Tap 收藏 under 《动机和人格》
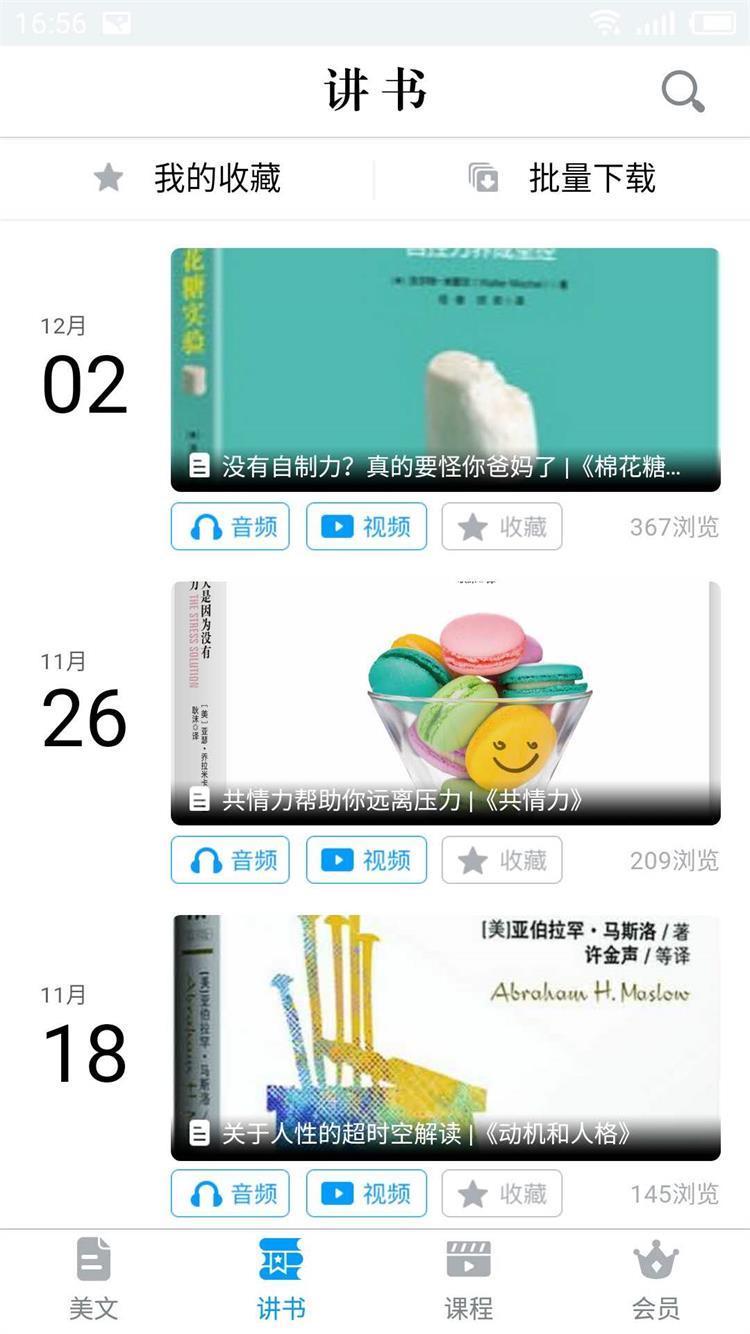Screen dimensions: 750x1334 (502, 1194)
